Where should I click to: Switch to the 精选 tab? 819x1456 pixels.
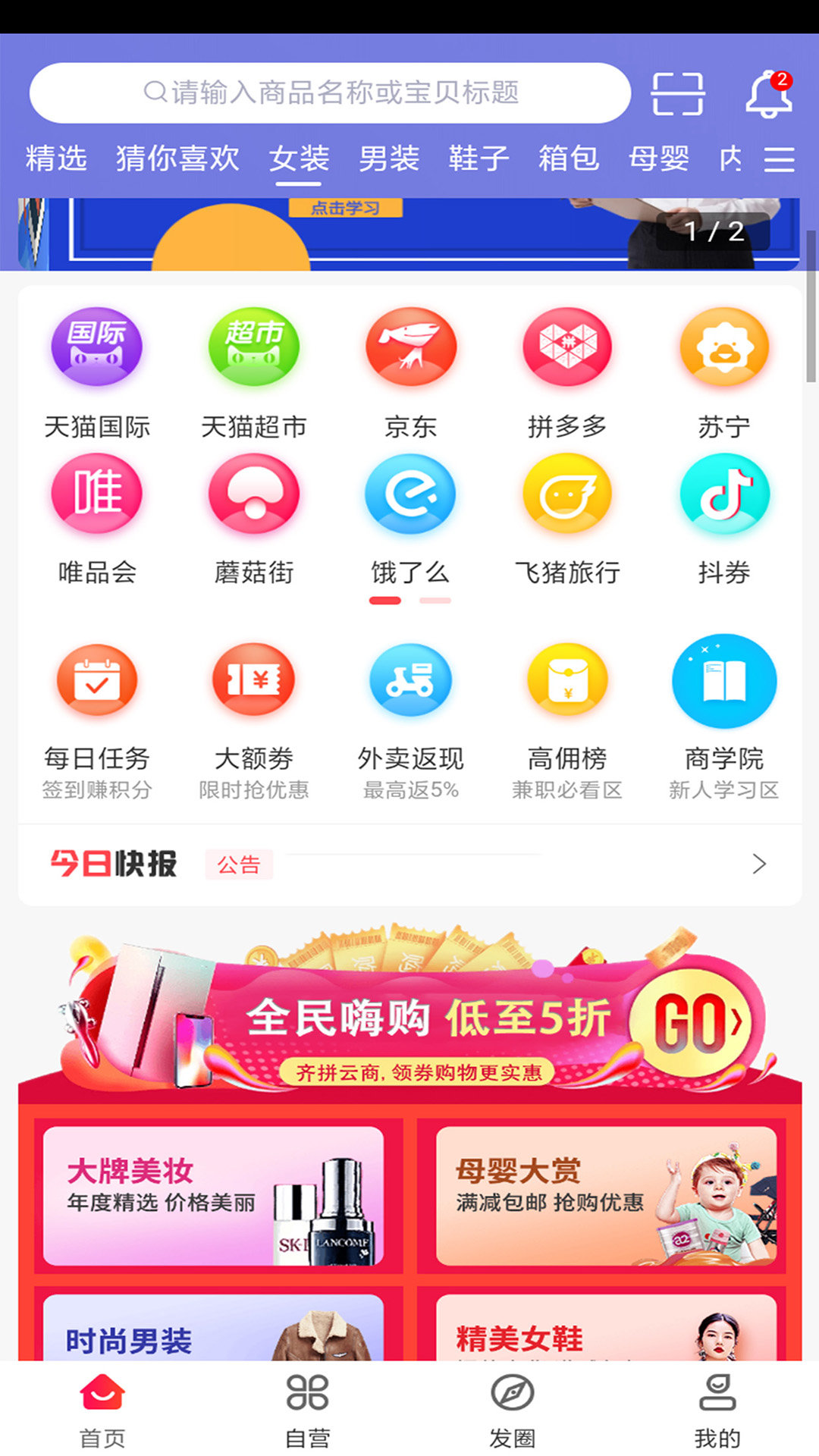[56, 159]
